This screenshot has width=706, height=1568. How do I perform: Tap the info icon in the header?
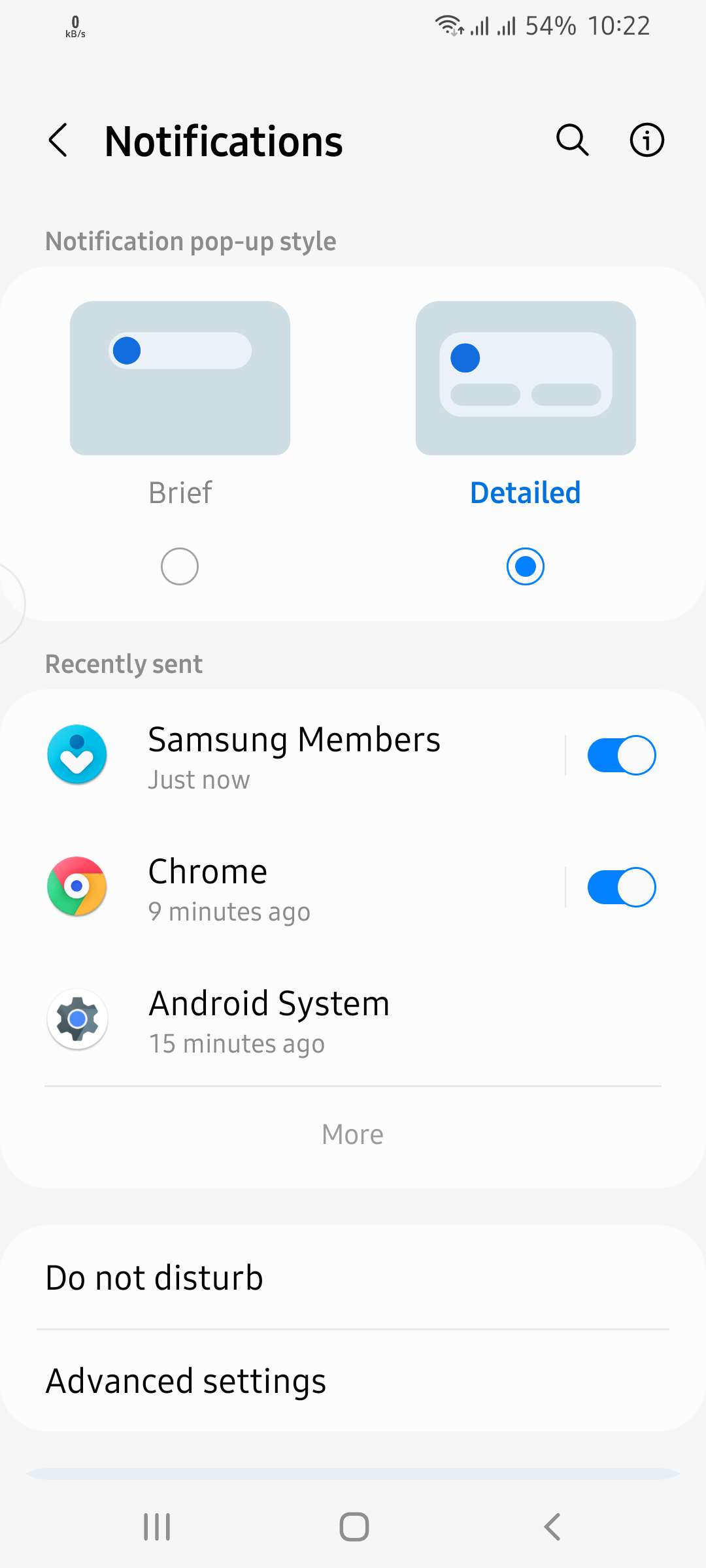(647, 139)
